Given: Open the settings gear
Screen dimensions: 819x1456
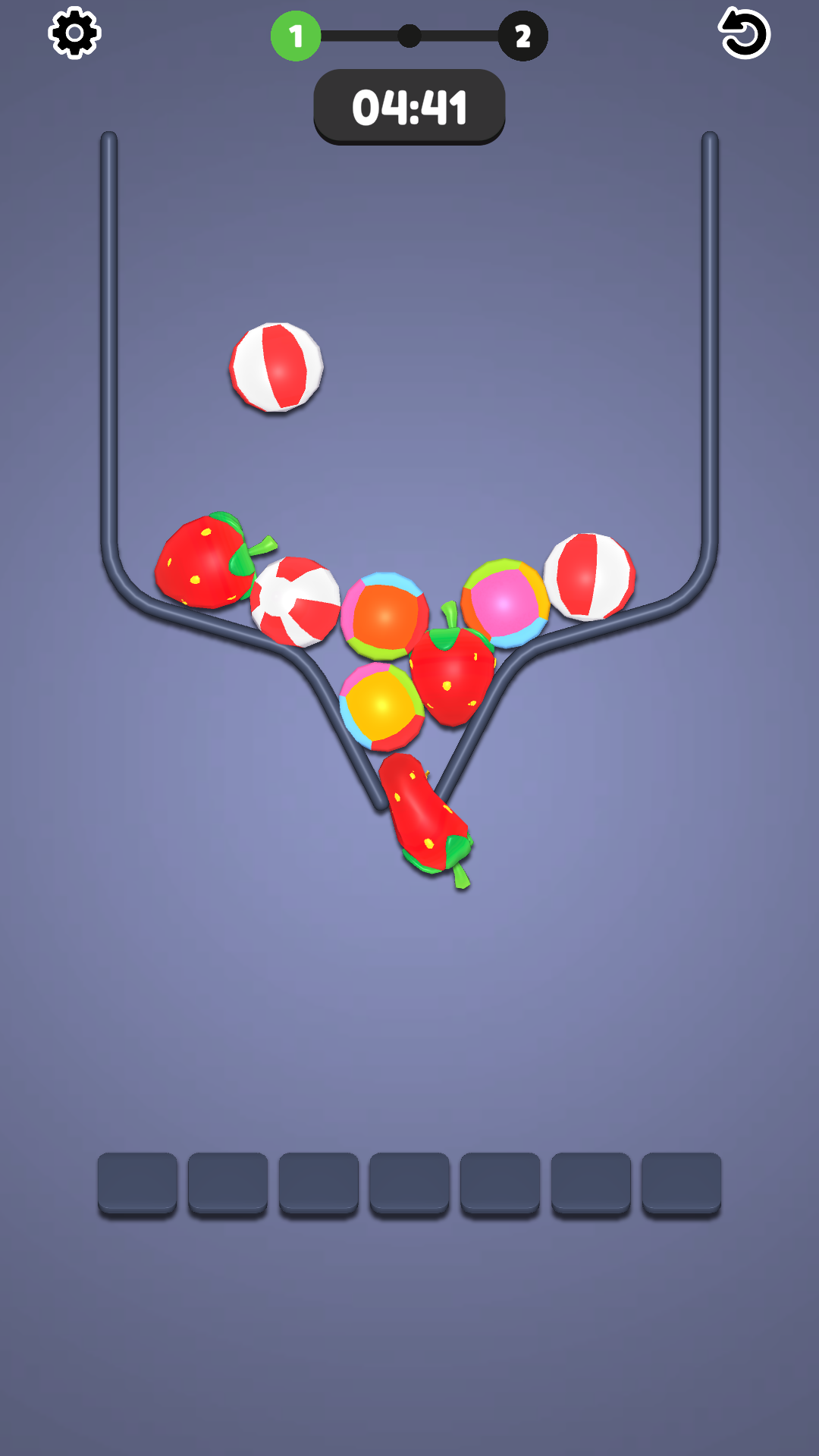Looking at the screenshot, I should (x=74, y=33).
